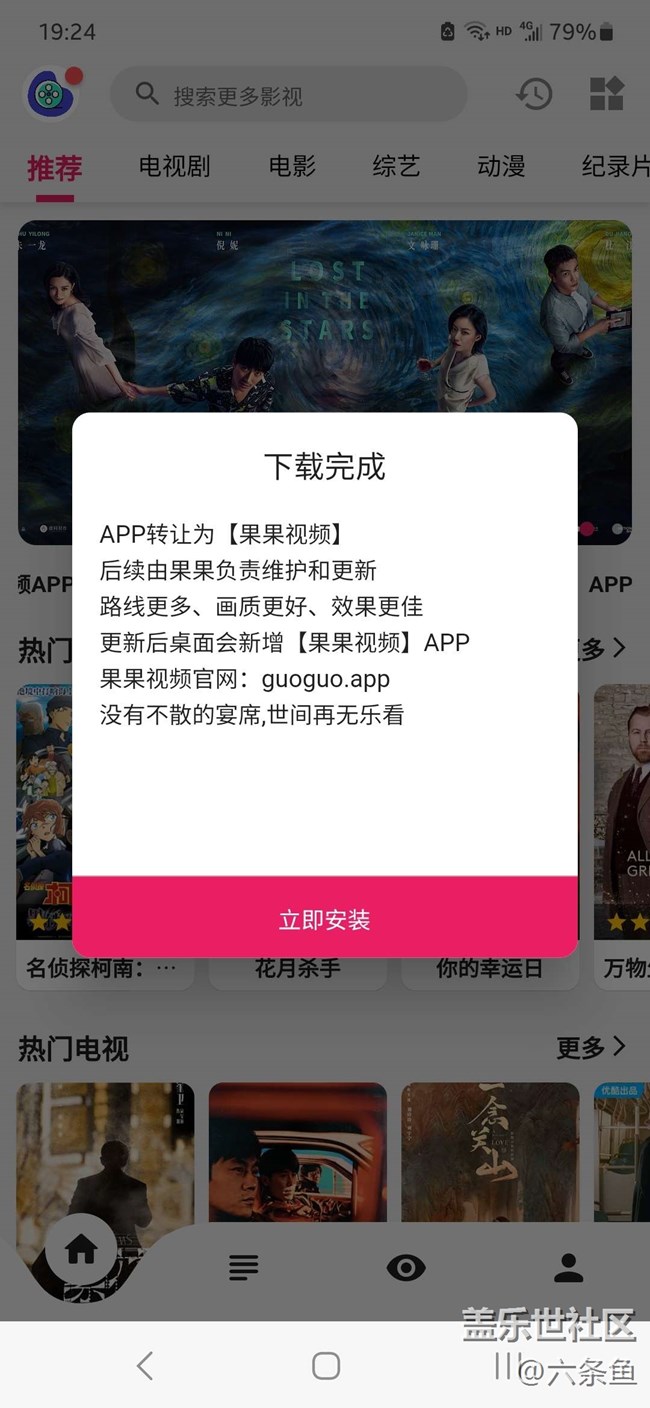Open the watch history clock icon

pos(534,95)
